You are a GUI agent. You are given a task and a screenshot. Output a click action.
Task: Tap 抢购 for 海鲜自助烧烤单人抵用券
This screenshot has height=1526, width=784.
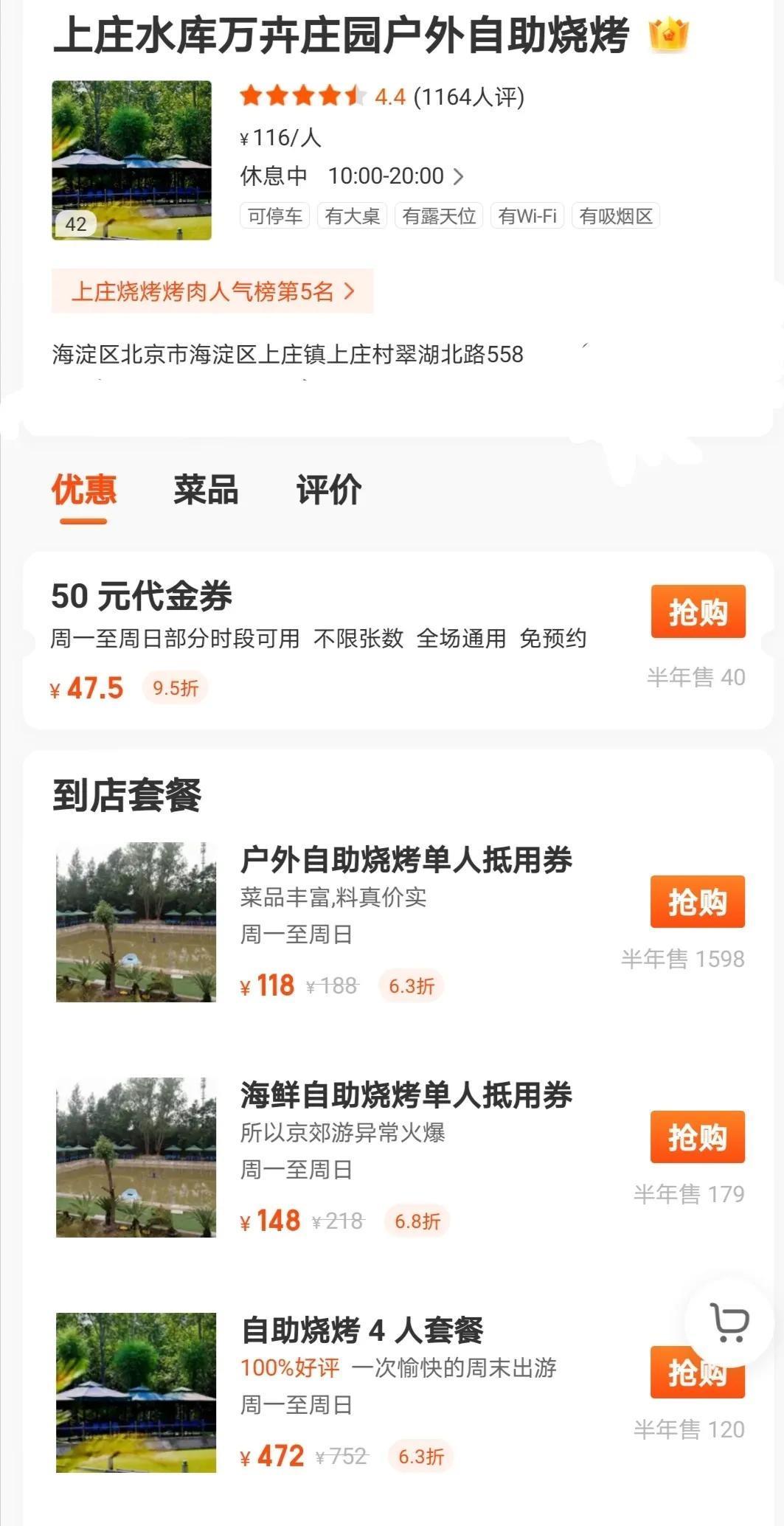(x=697, y=1137)
